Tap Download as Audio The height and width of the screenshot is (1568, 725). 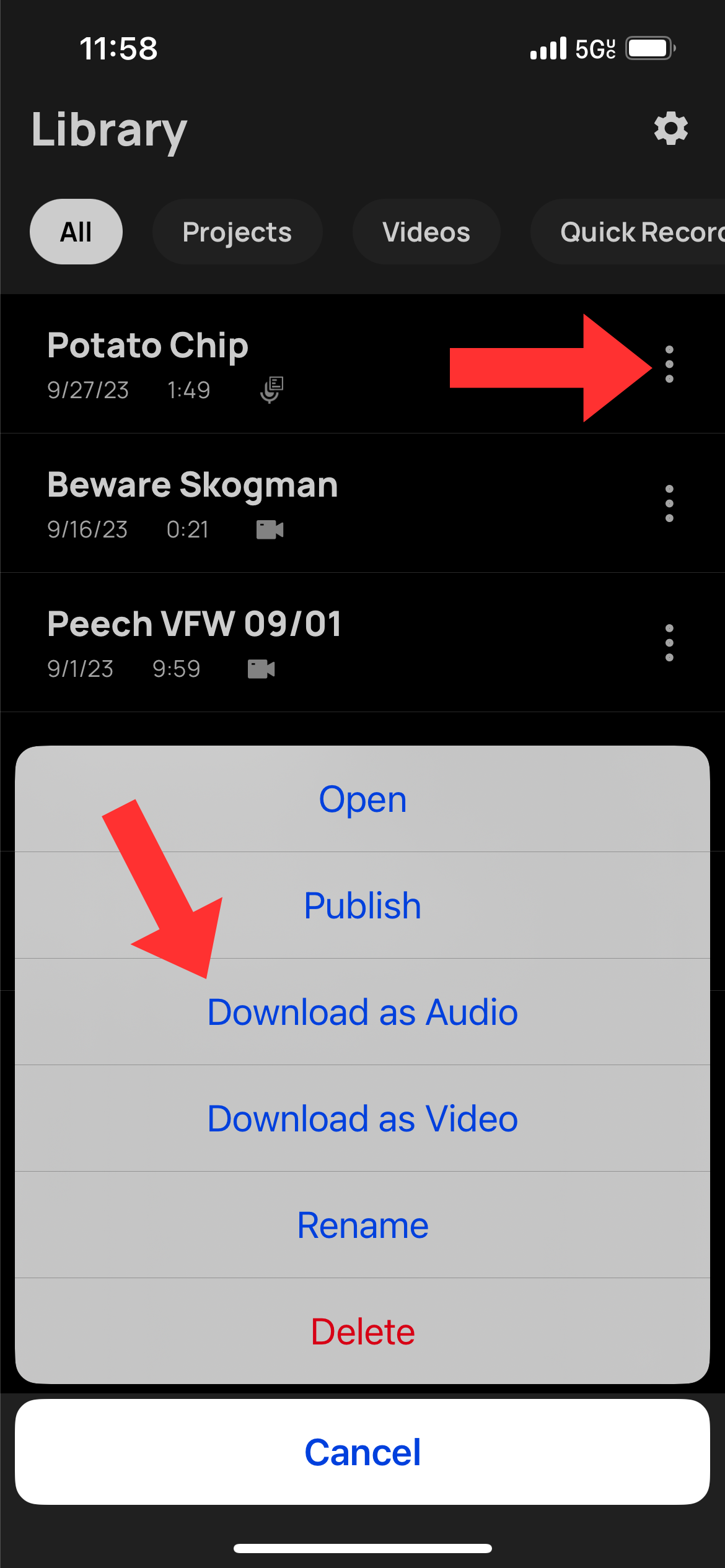[362, 1012]
